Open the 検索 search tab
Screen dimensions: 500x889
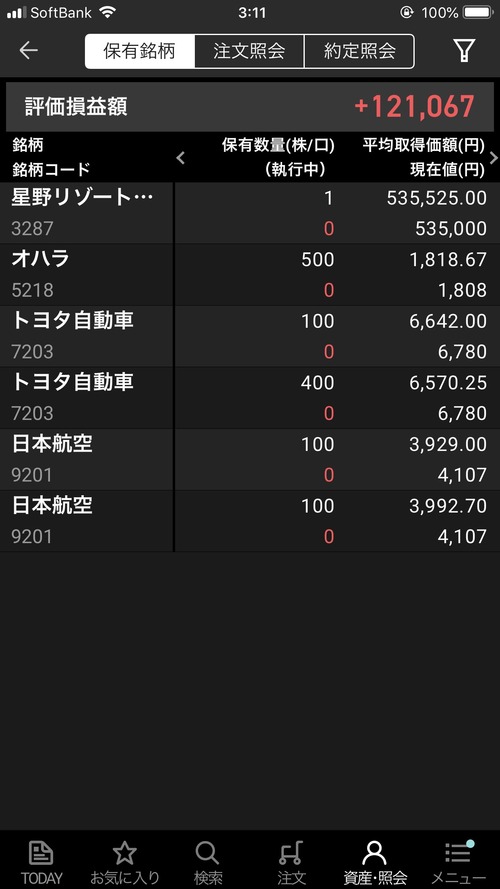point(208,862)
